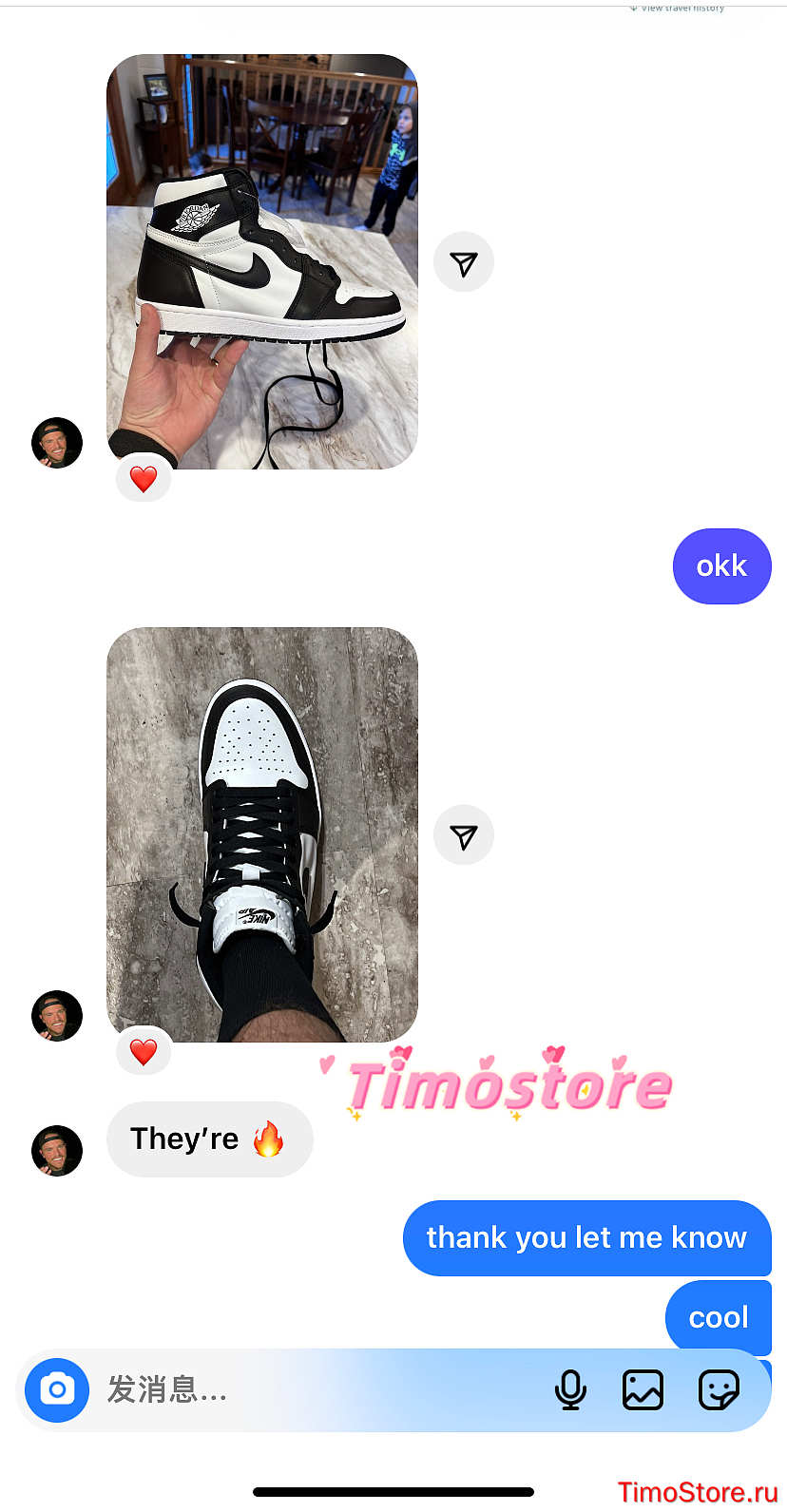Open the sticker picker
The width and height of the screenshot is (787, 1512).
[719, 1389]
